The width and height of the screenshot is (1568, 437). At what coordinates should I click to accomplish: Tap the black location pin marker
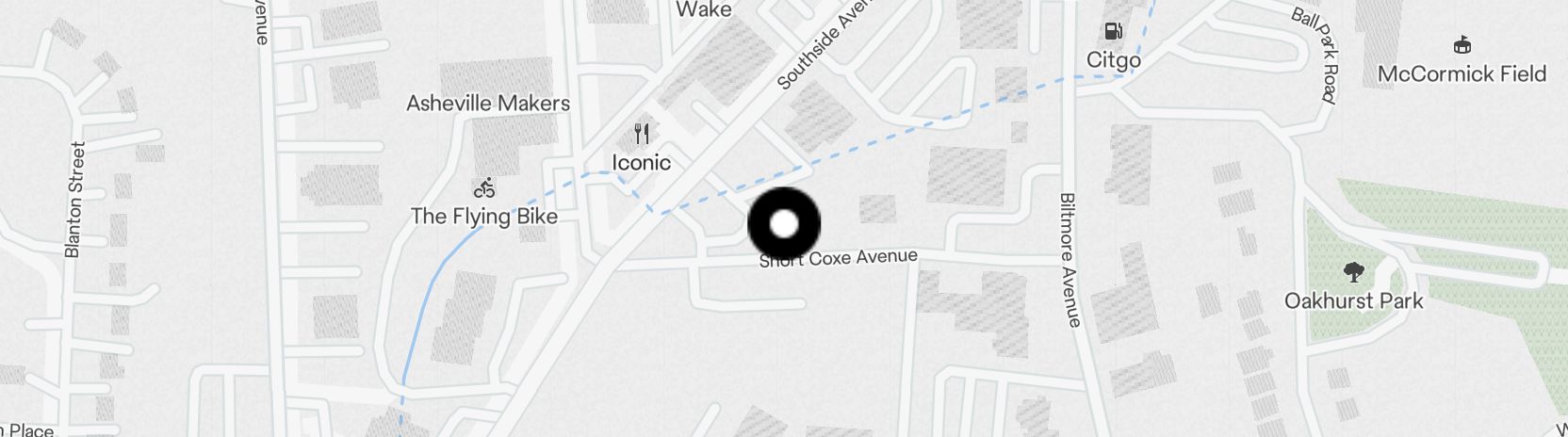click(x=784, y=224)
